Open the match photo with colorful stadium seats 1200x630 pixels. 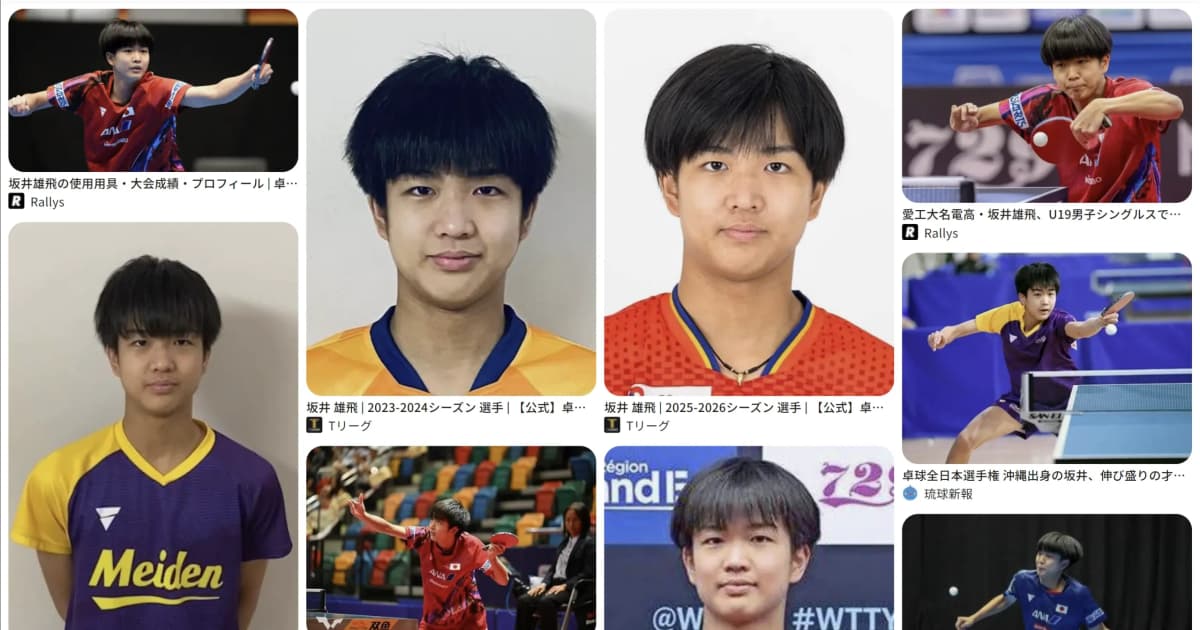tap(451, 537)
